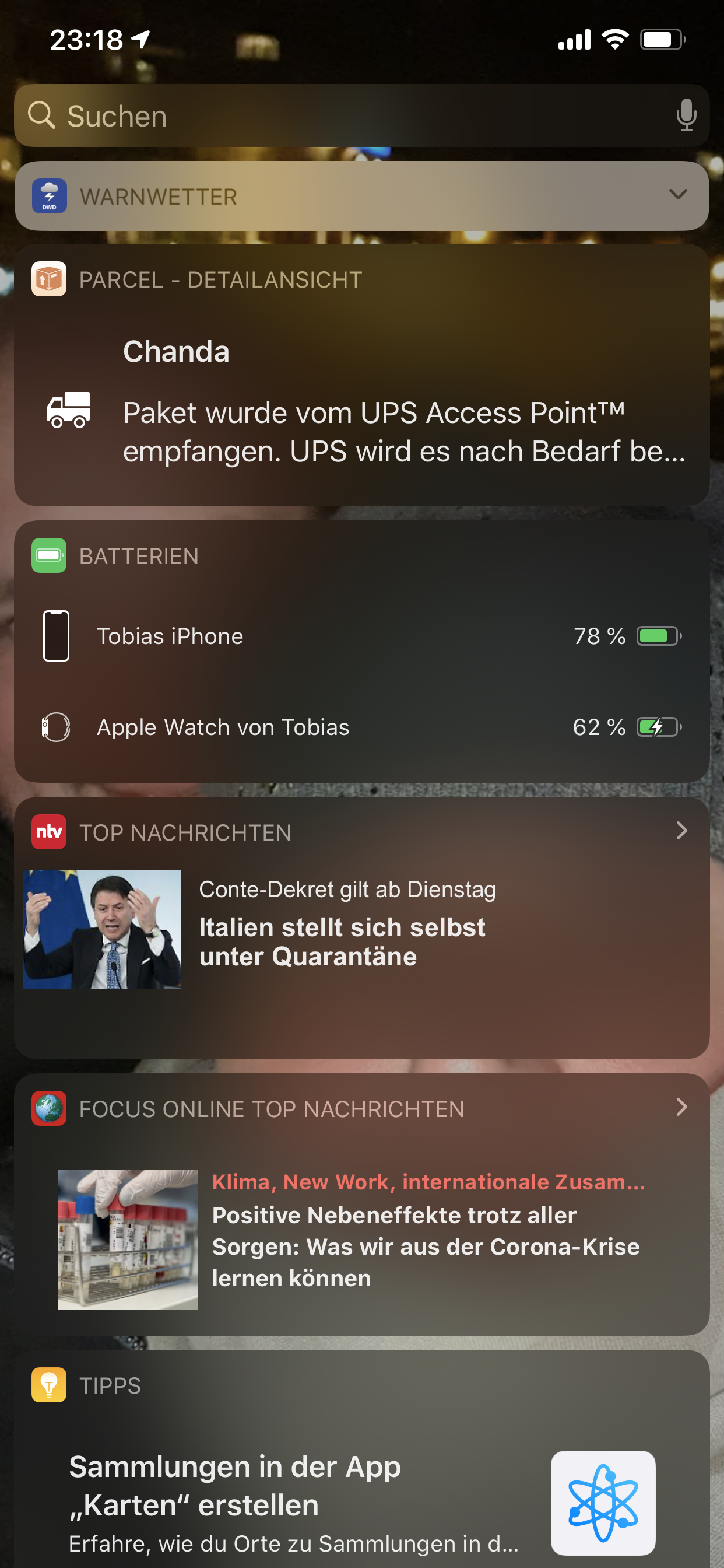Screen dimensions: 724x1568
Task: Activate dictation with the microphone icon
Action: (x=686, y=116)
